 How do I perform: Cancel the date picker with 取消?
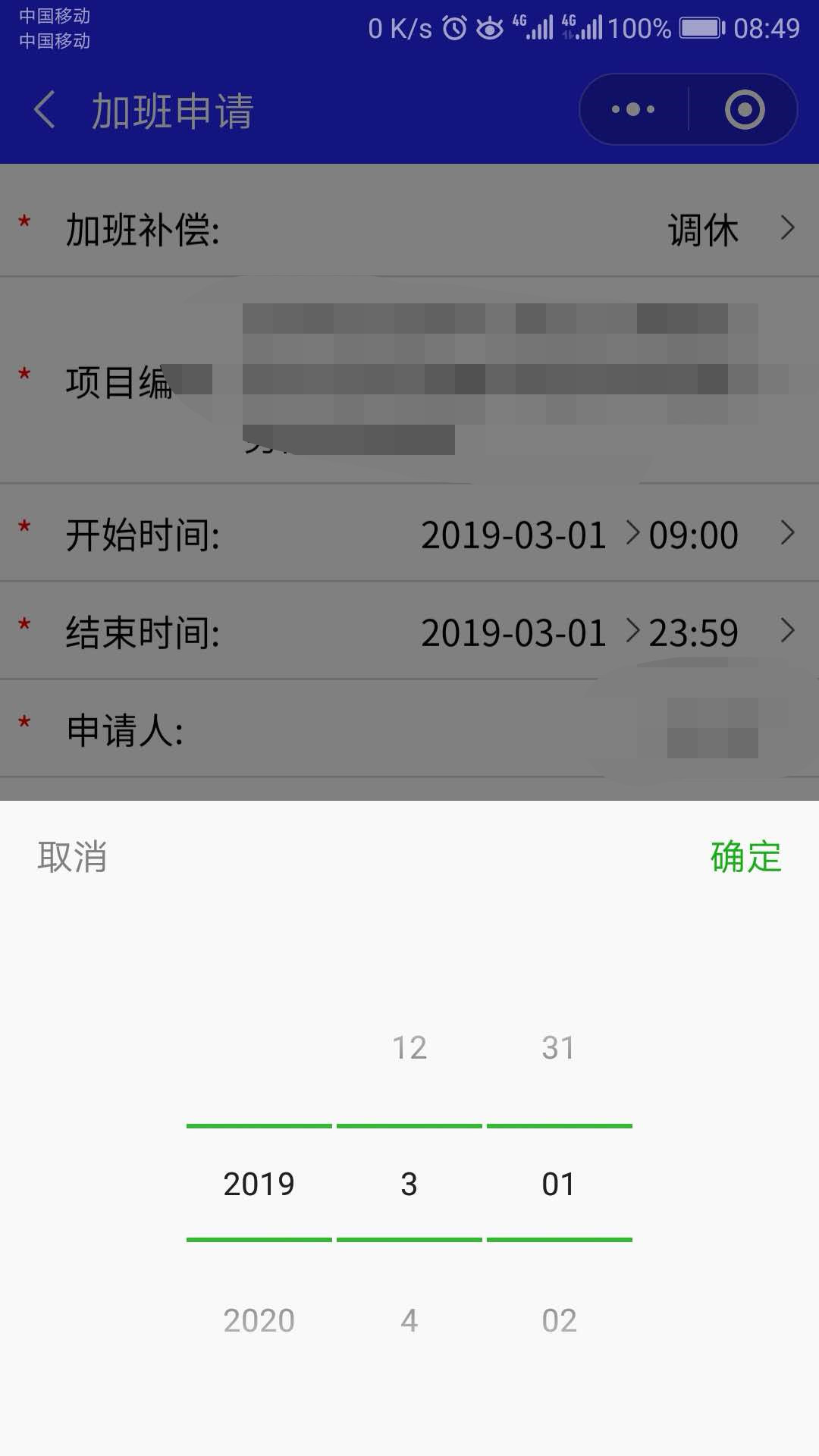pos(72,857)
